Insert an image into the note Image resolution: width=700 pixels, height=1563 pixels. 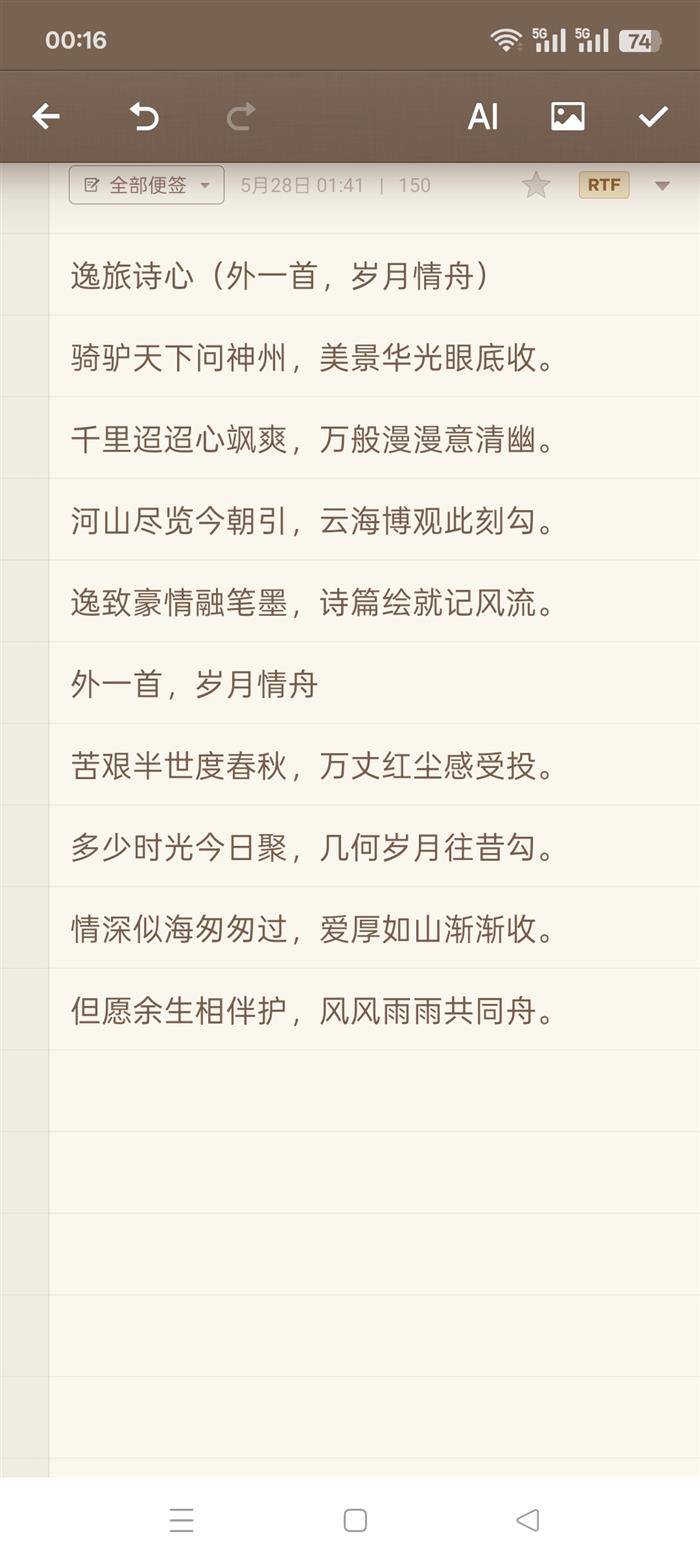click(x=568, y=117)
